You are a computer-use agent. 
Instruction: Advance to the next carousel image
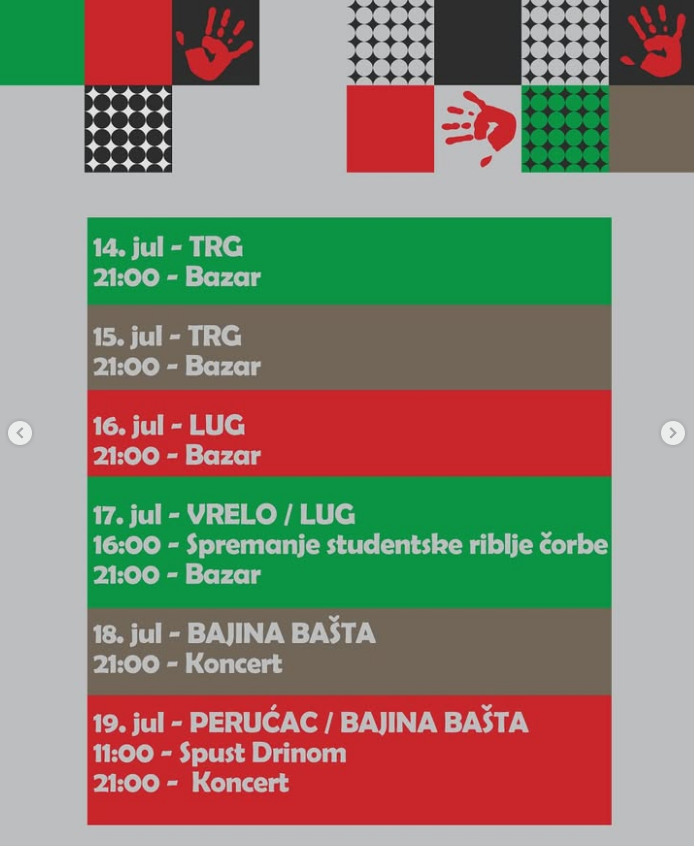point(672,433)
